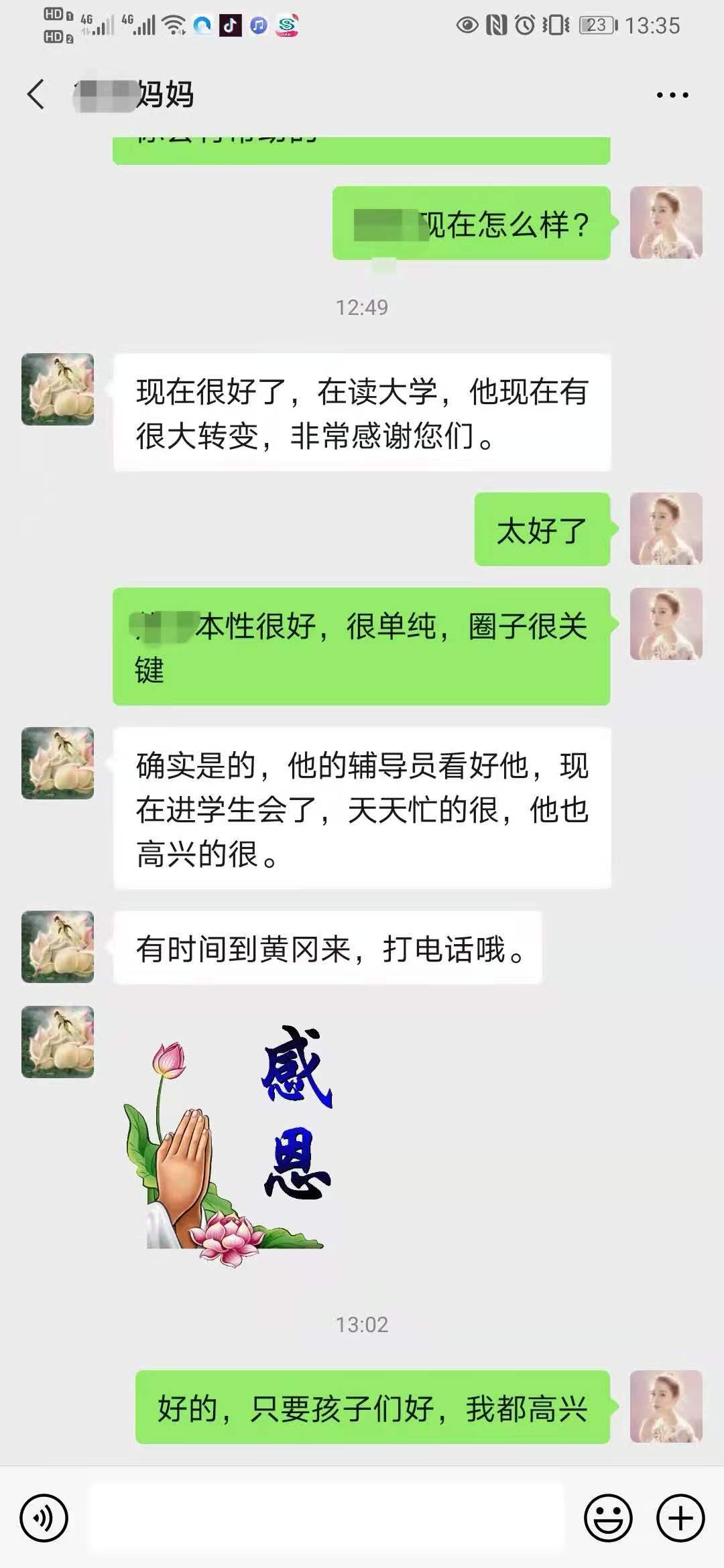Open the three-dot chat options menu
724x1568 pixels.
click(x=672, y=95)
